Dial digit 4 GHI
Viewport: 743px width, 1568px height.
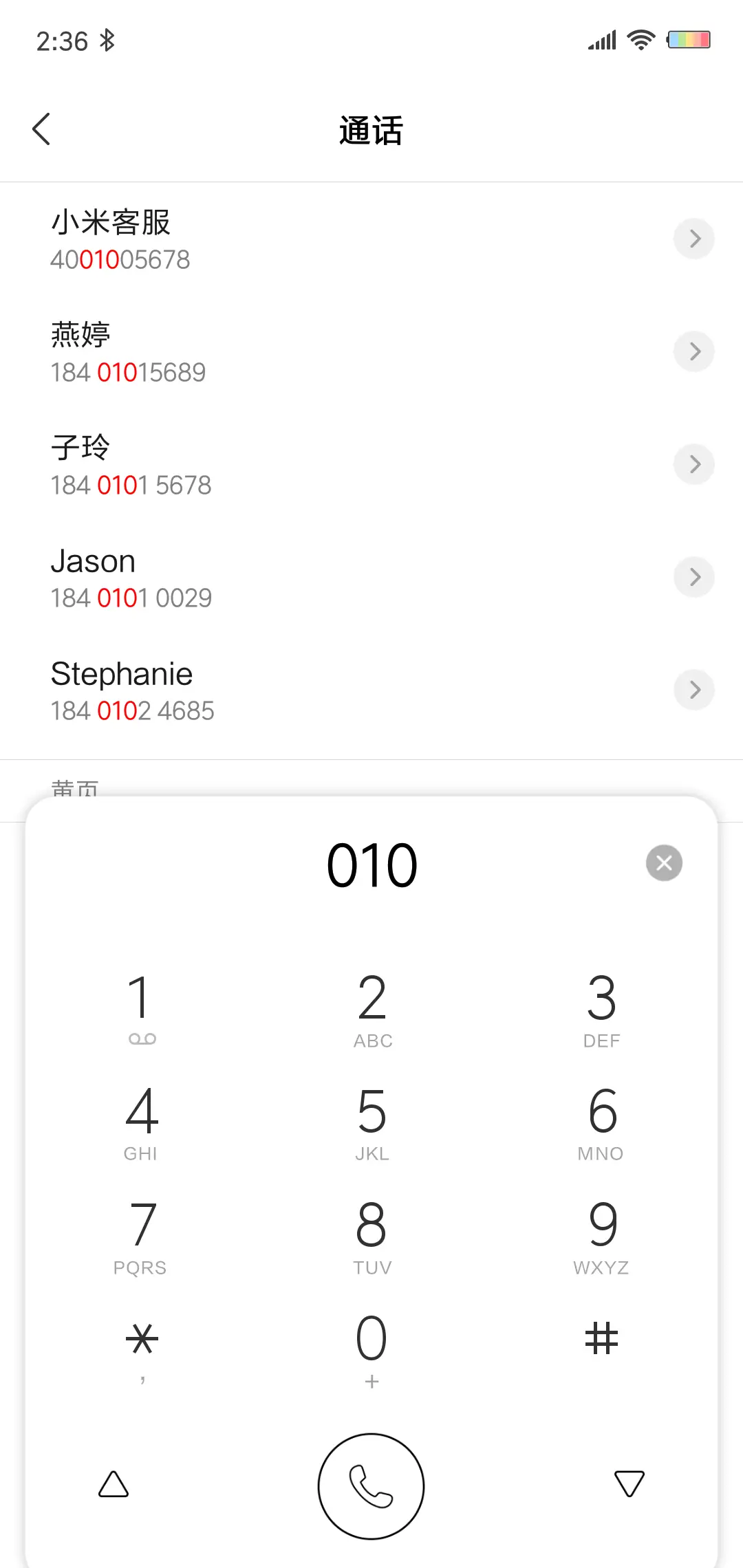(x=141, y=1121)
